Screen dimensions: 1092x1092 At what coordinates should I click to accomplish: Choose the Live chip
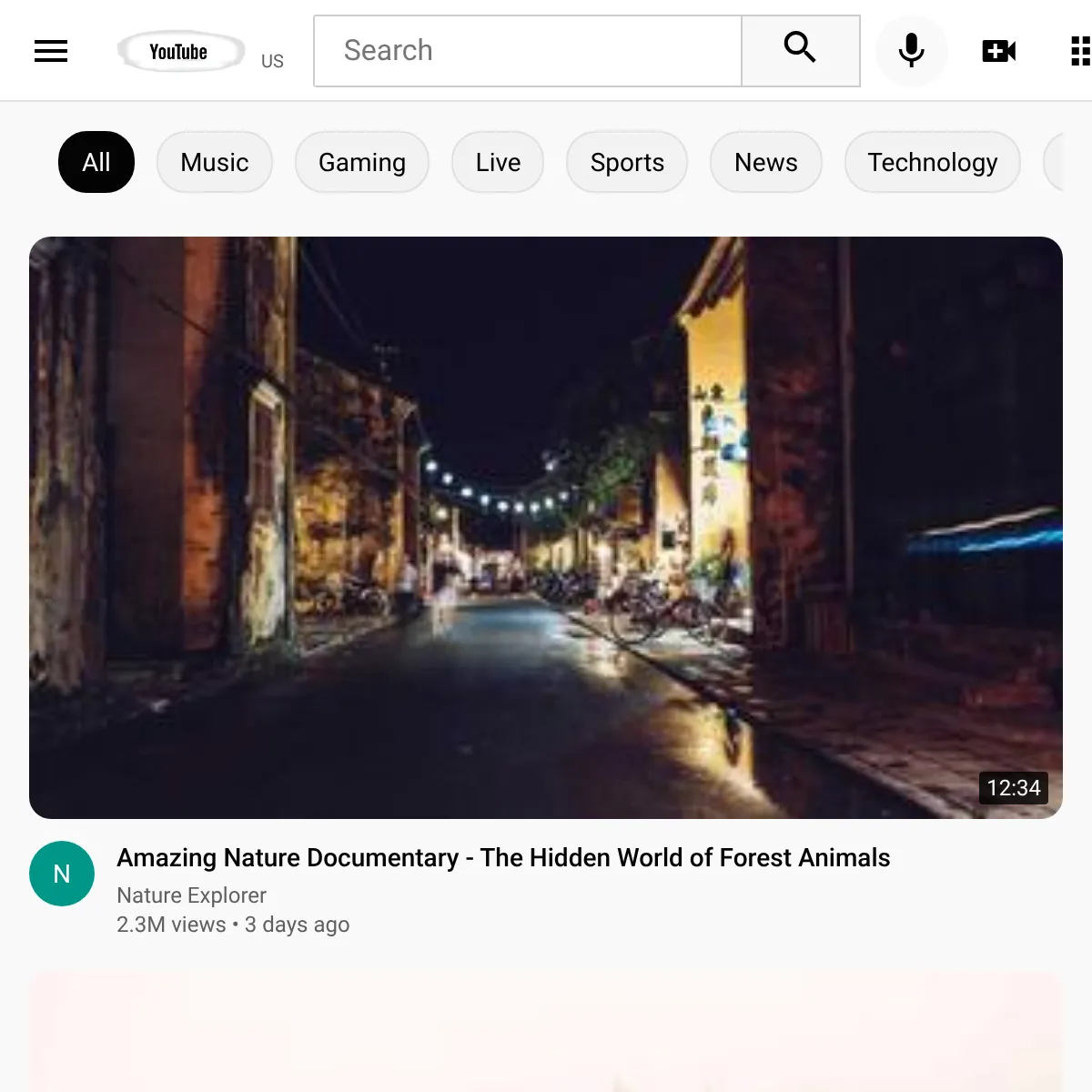[498, 162]
